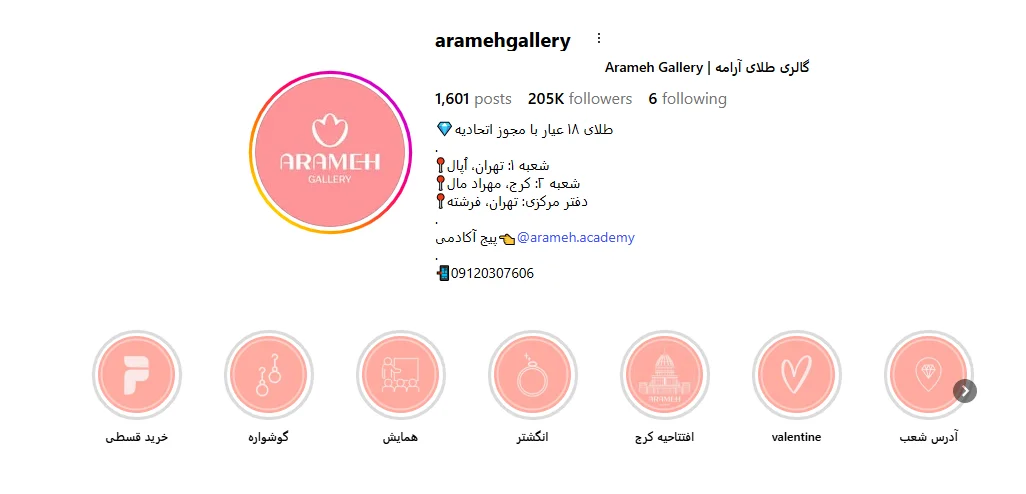View the Arameh Gallery profile story
Image resolution: width=1026 pixels, height=494 pixels.
(x=330, y=152)
